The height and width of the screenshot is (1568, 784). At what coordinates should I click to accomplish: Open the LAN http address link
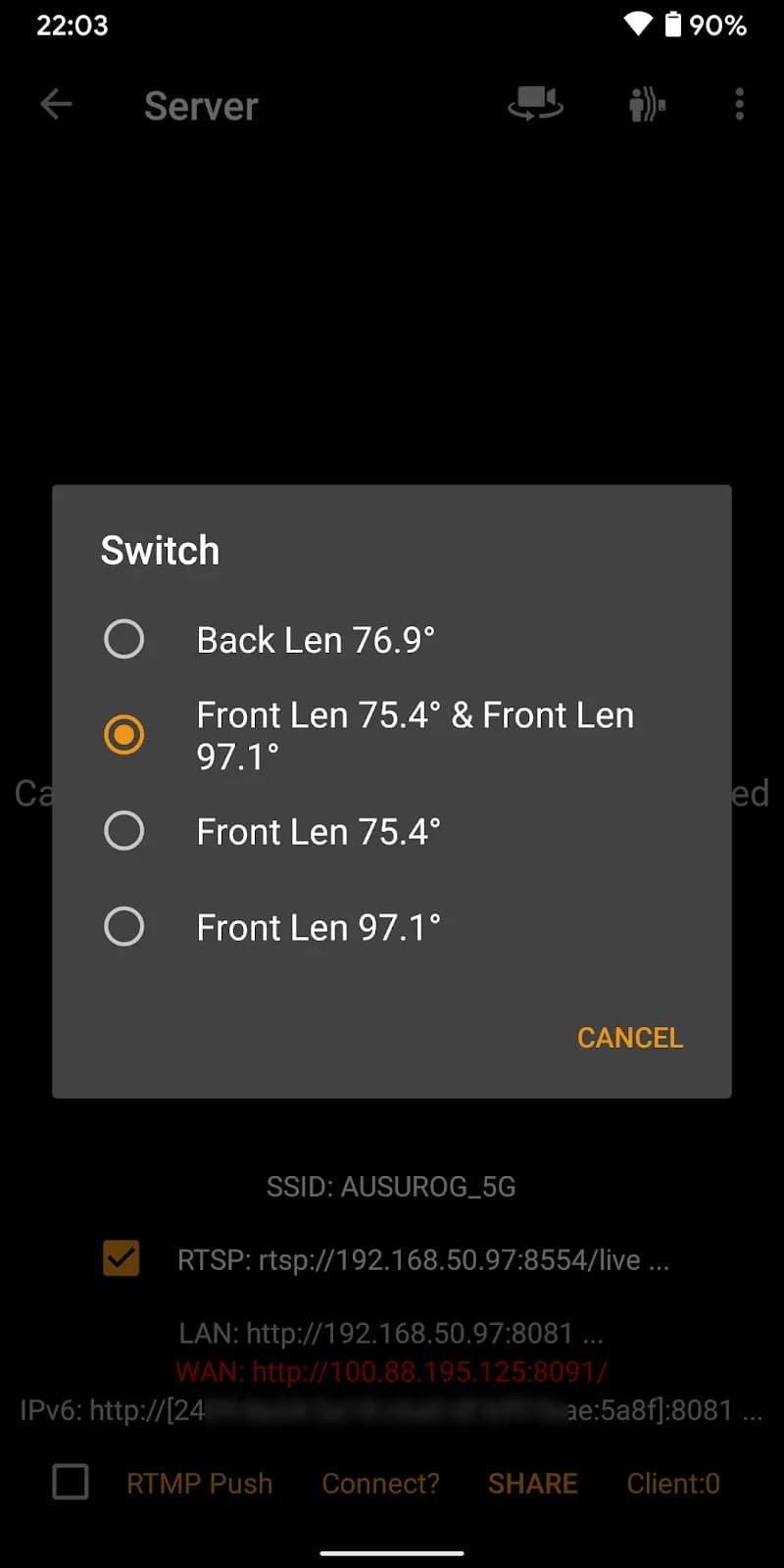click(x=391, y=1333)
